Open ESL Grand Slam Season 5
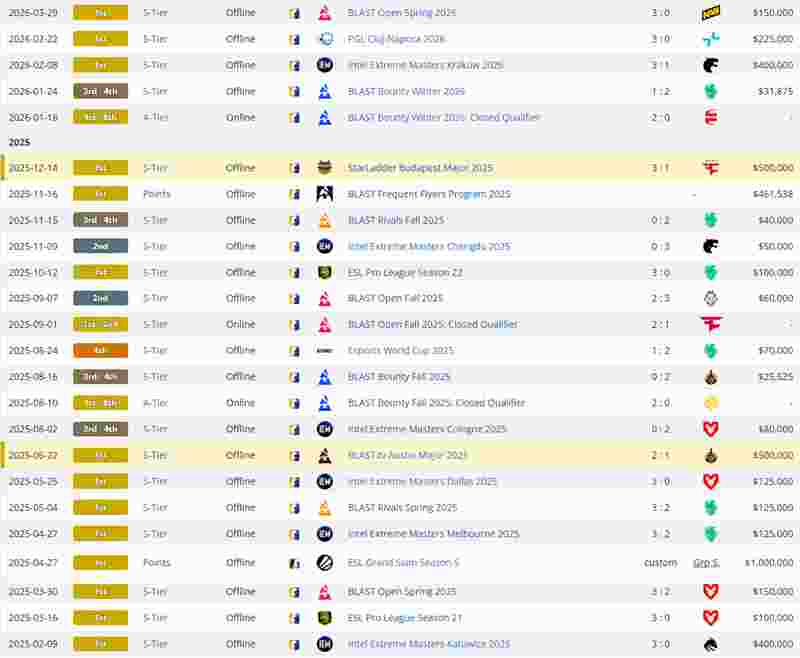800x658 pixels. (403, 563)
